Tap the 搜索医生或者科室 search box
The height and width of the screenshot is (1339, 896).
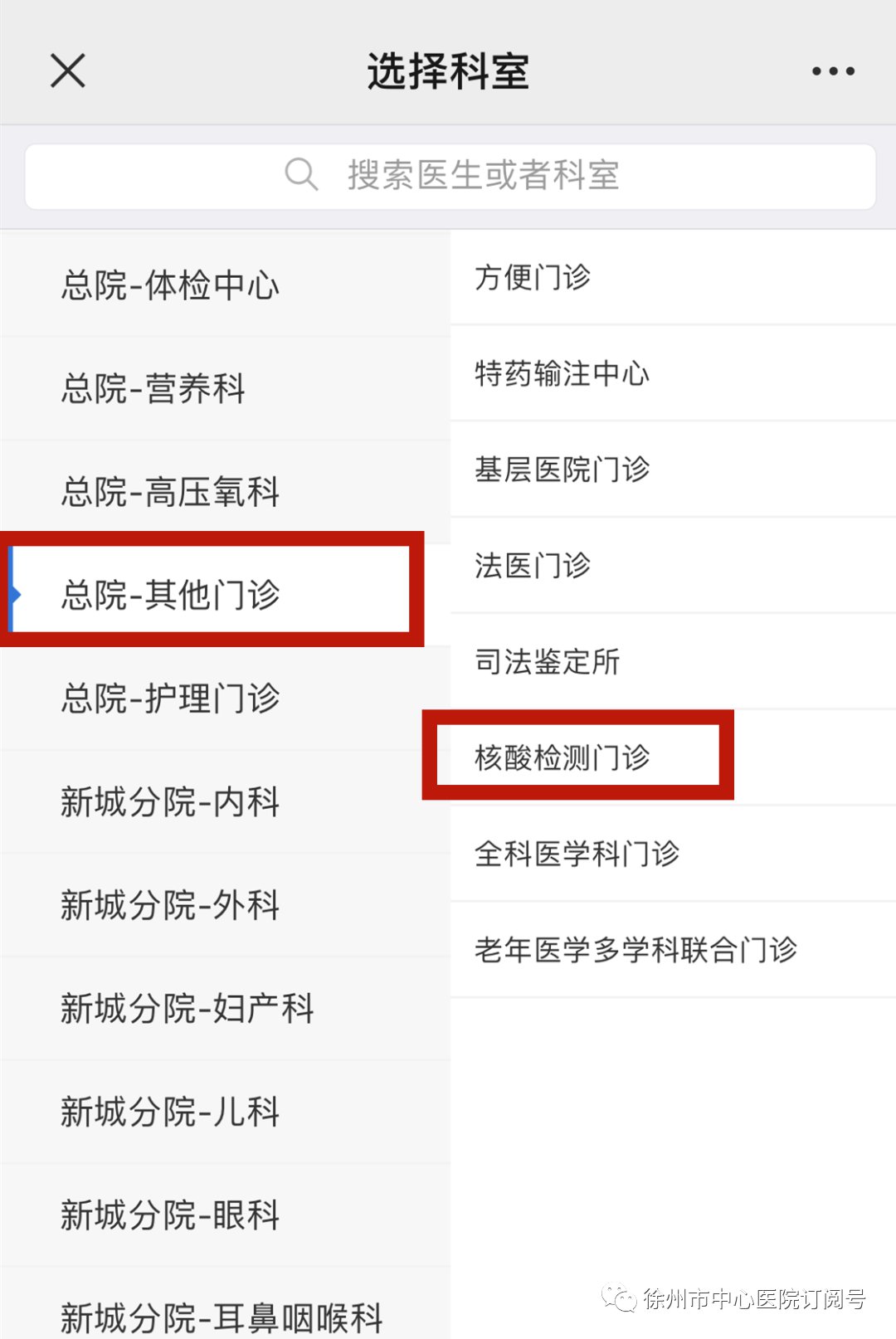coord(450,176)
